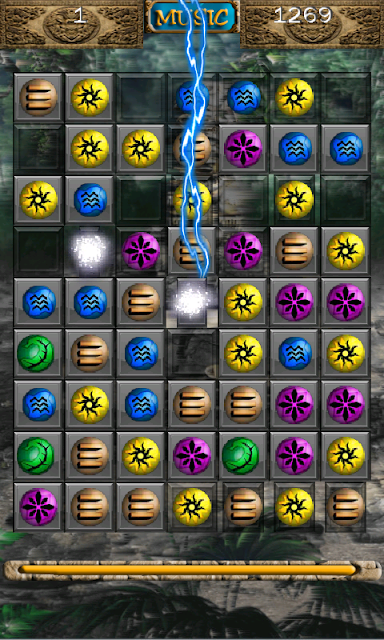Select the brown gem in the top-left corner
This screenshot has height=640, width=384.
(x=38, y=98)
